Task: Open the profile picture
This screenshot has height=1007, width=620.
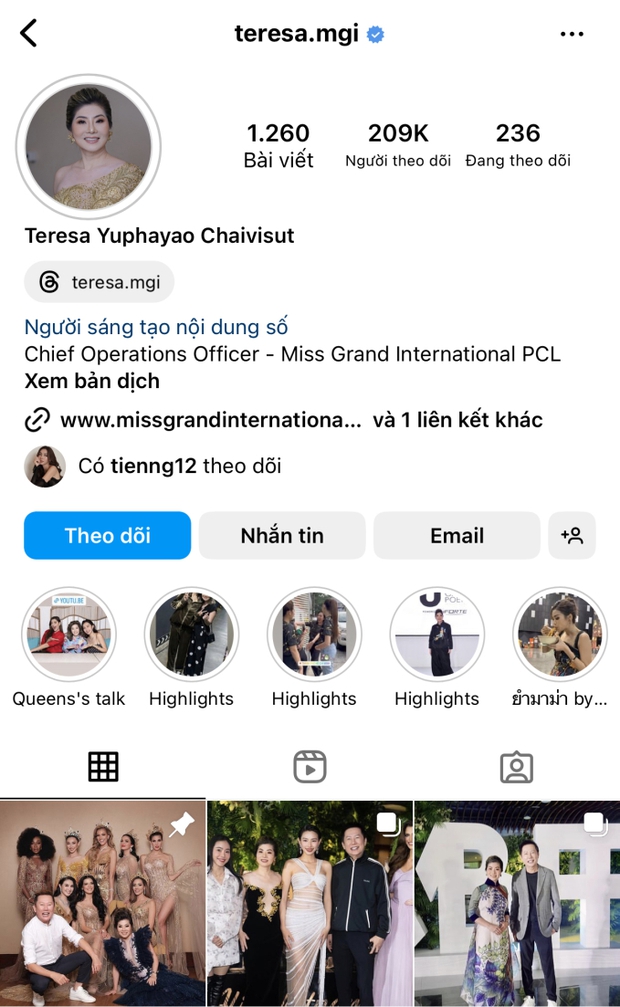Action: 88,146
